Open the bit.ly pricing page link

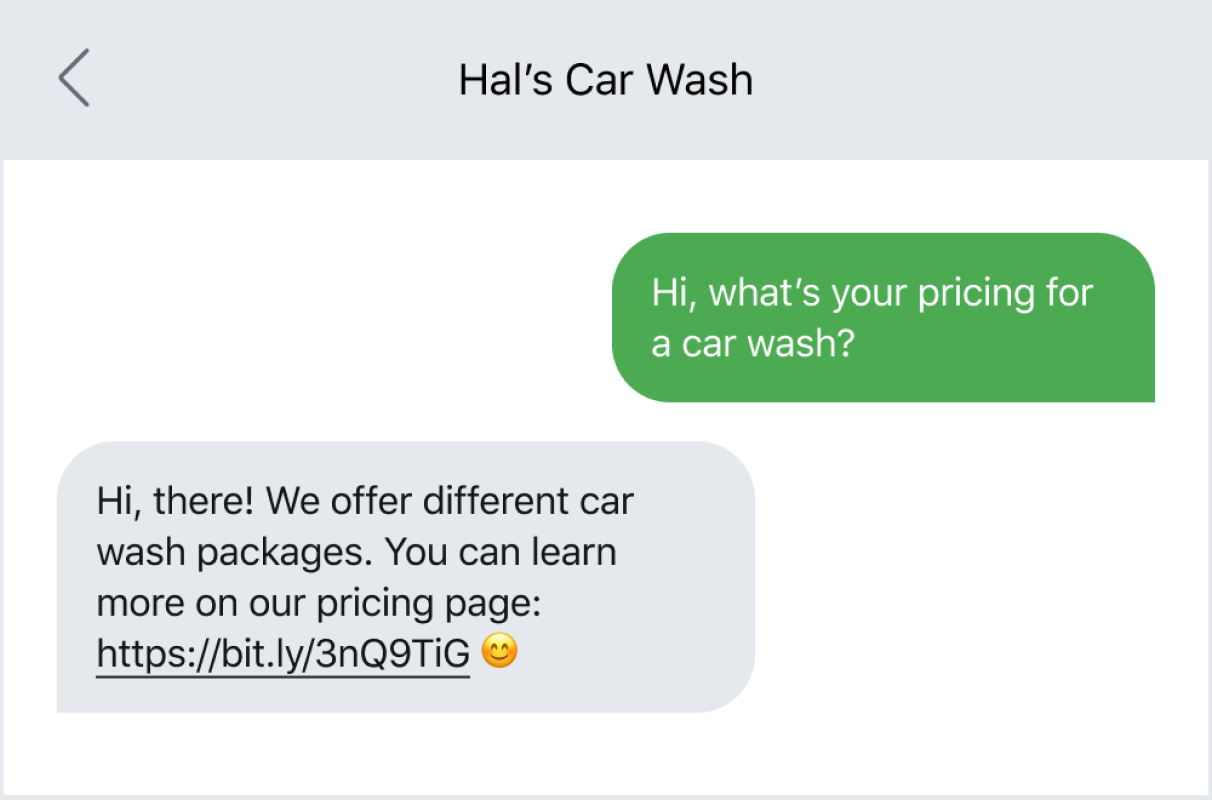[x=283, y=654]
